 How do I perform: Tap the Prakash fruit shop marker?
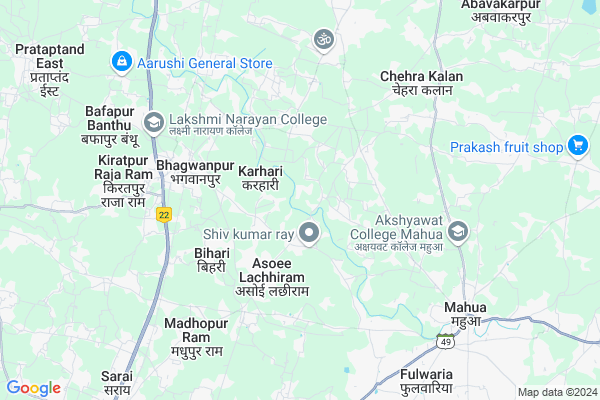(x=577, y=147)
